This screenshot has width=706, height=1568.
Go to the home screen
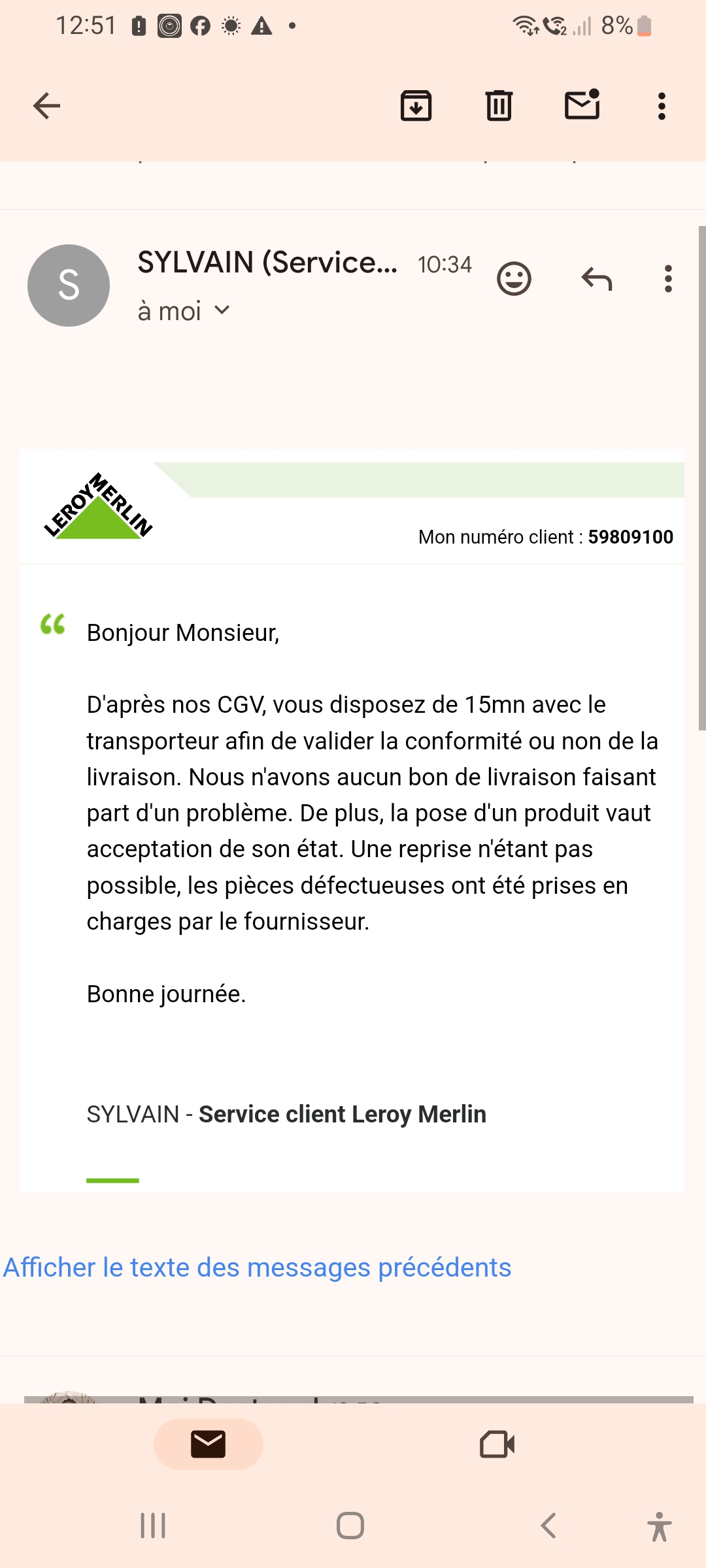click(x=350, y=1526)
